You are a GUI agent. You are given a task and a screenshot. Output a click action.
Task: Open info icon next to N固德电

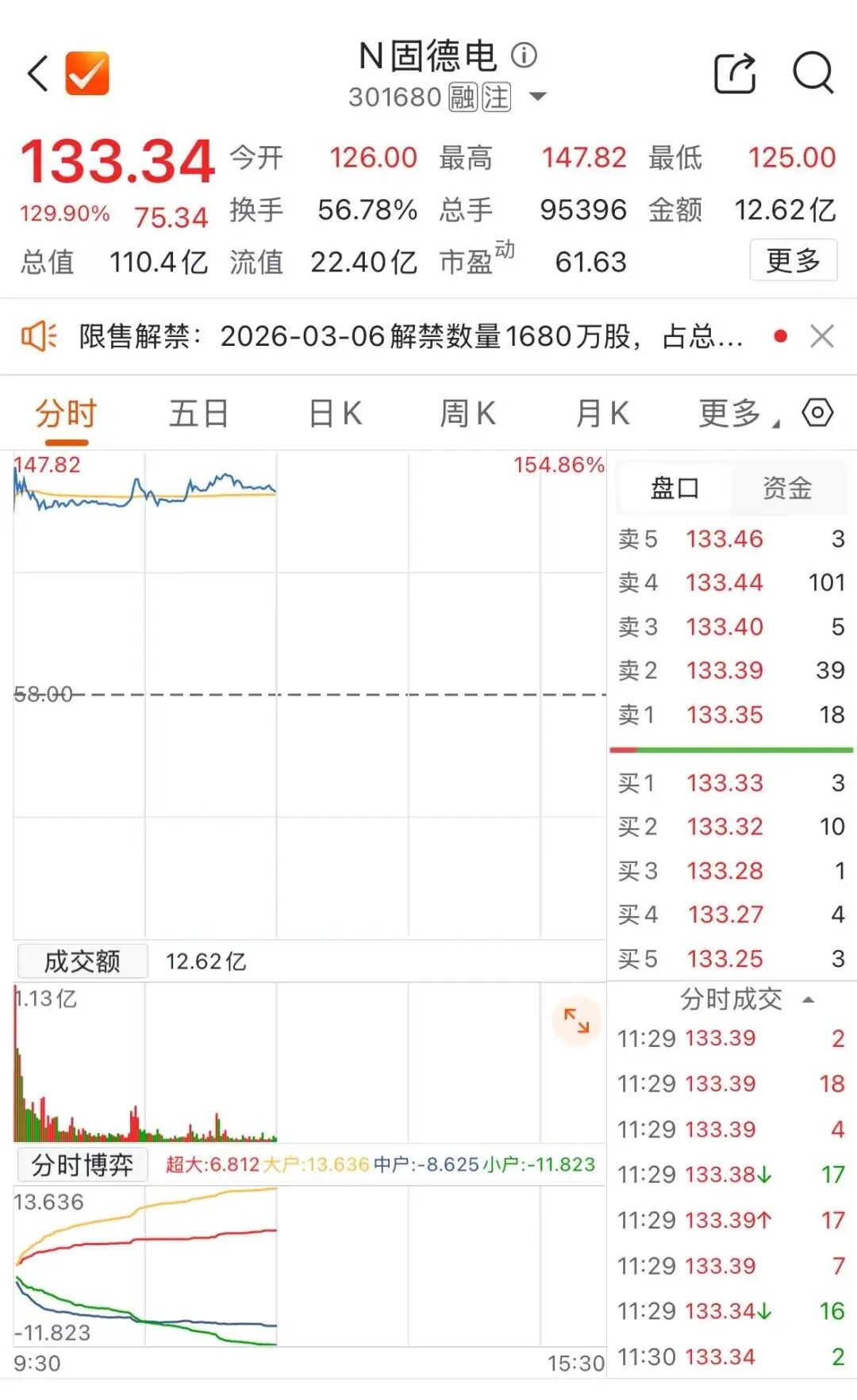coord(524,55)
